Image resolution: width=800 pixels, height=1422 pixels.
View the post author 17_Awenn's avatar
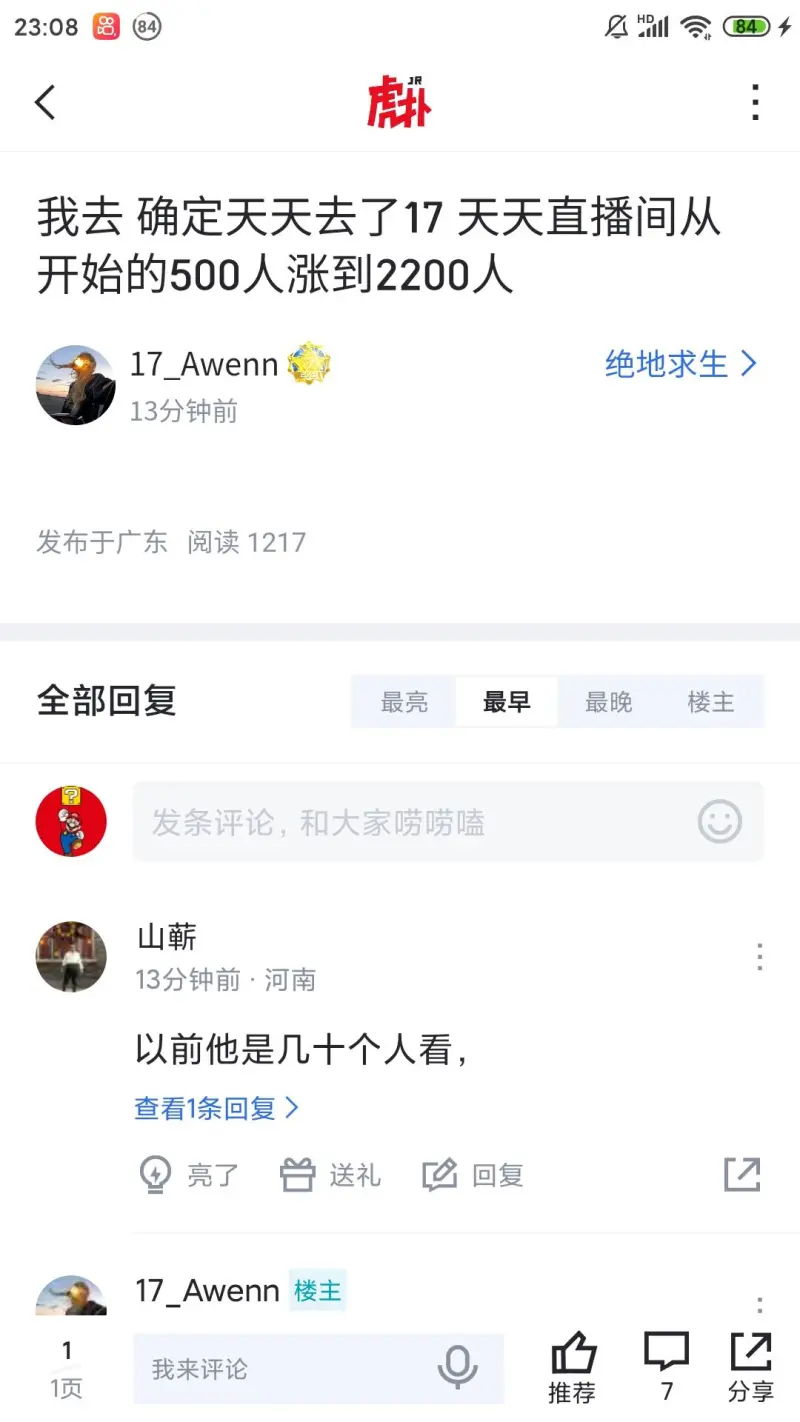tap(76, 385)
